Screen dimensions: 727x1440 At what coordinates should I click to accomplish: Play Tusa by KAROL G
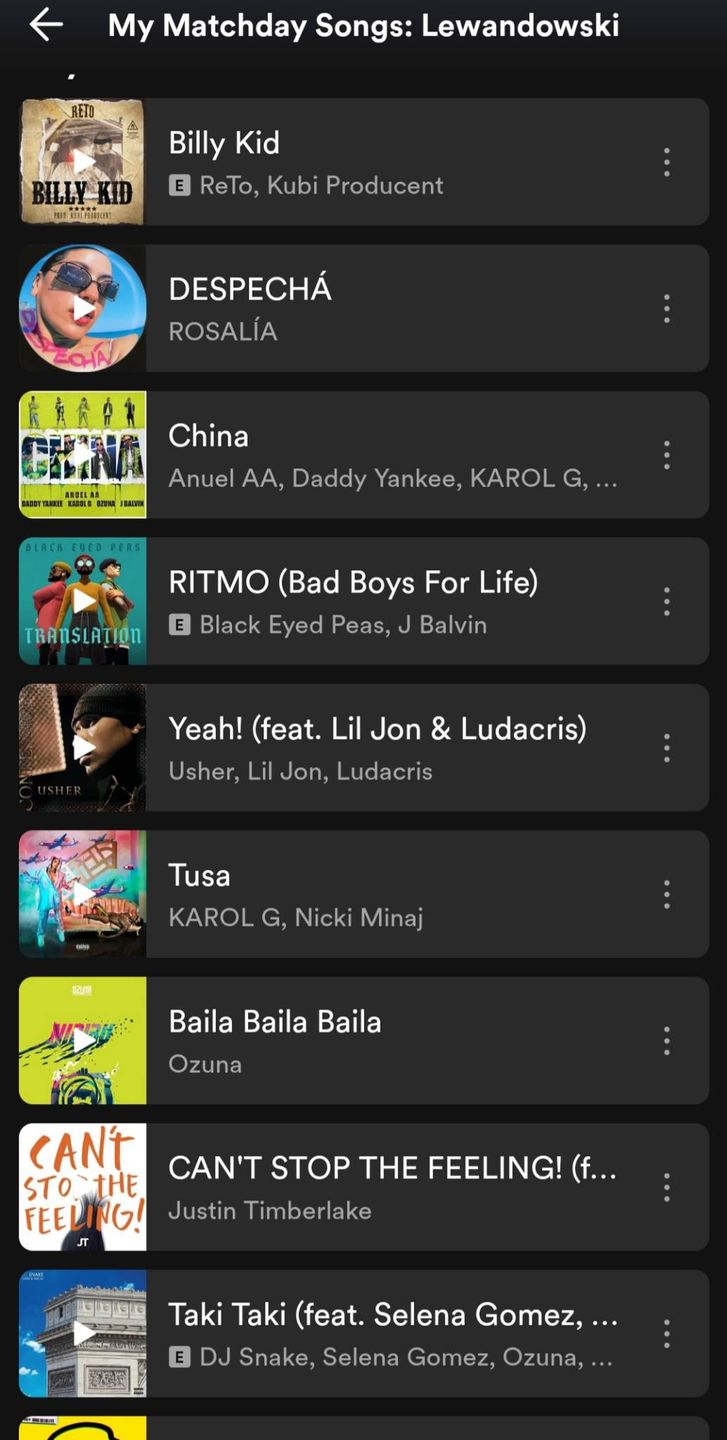coord(83,894)
